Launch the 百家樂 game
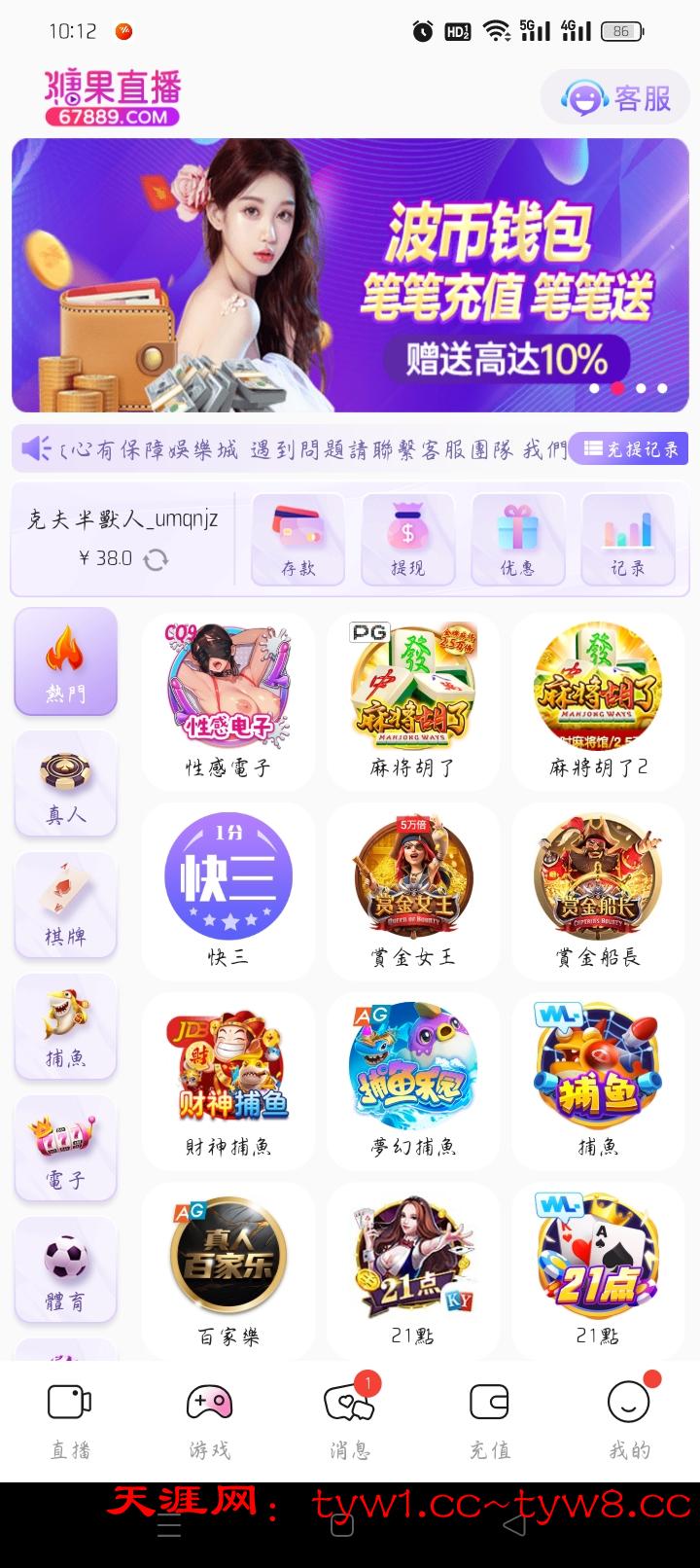Viewport: 700px width, 1568px height. [x=228, y=1266]
